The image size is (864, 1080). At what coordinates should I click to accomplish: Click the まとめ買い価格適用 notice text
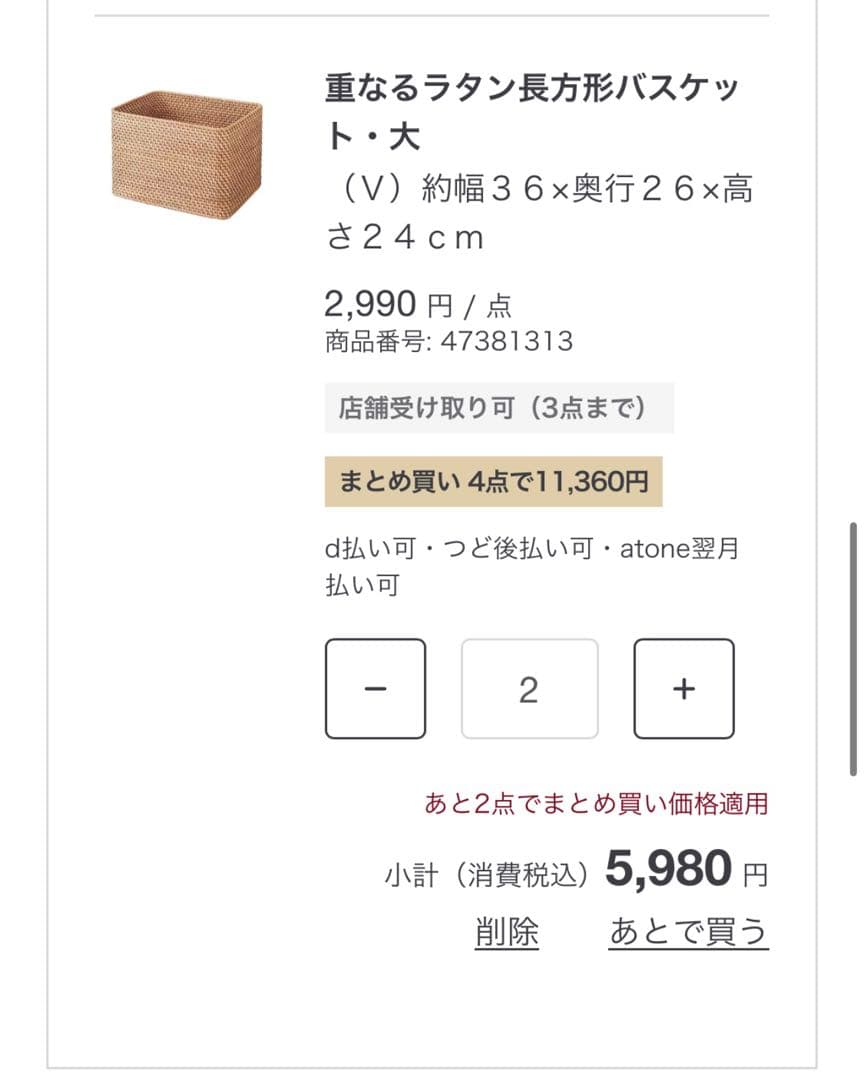[600, 801]
